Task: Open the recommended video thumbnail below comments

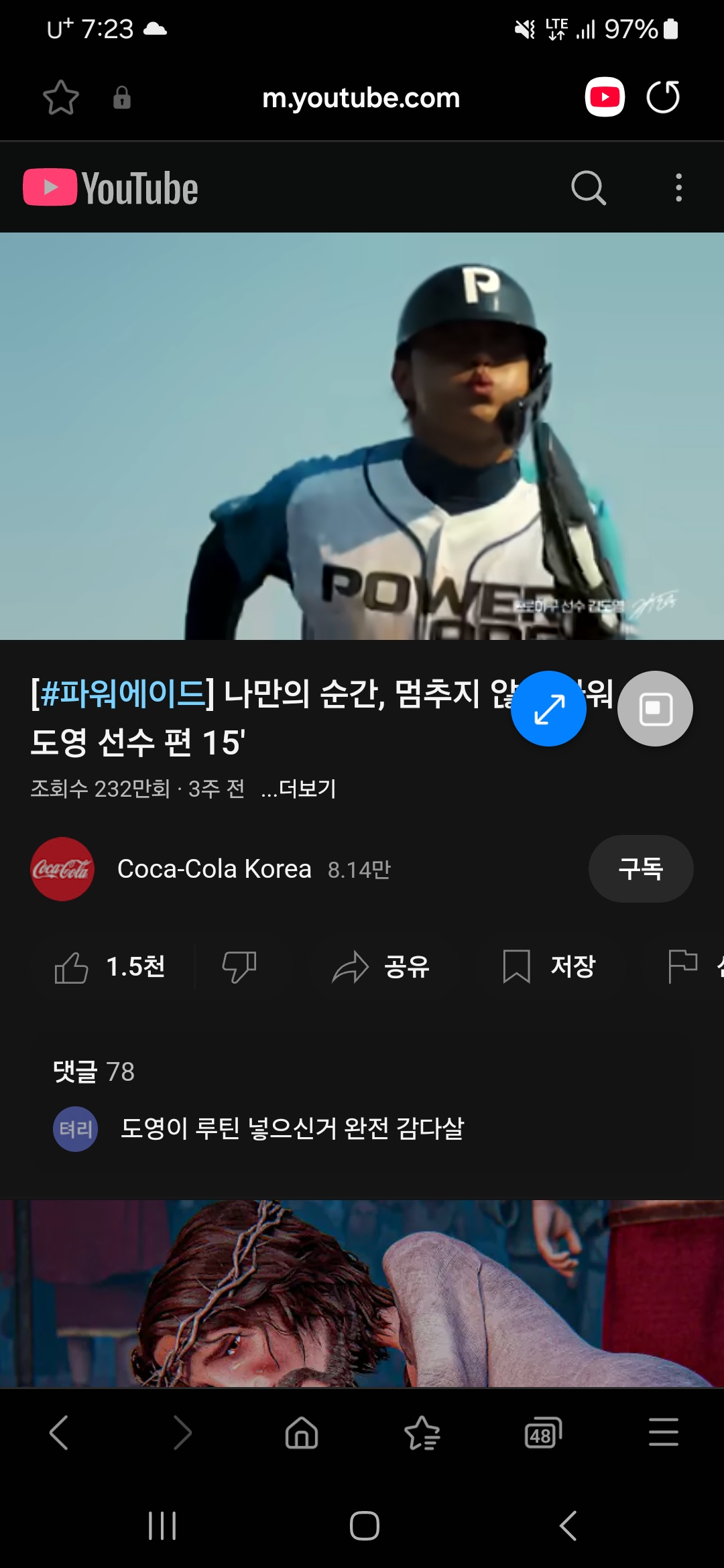Action: pos(362,1293)
